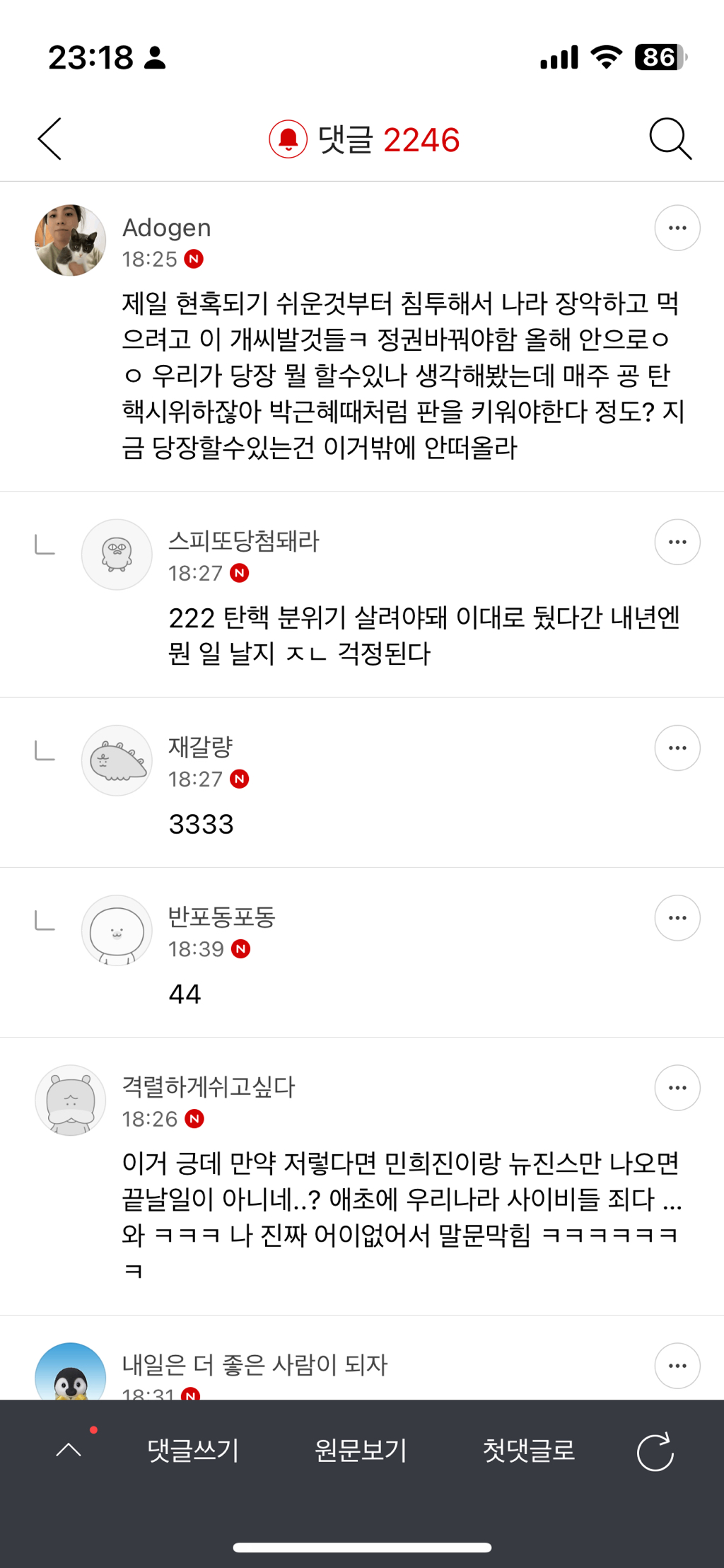This screenshot has height=1568, width=724.
Task: Expand the bottom bar up-arrow menu
Action: click(x=69, y=1450)
